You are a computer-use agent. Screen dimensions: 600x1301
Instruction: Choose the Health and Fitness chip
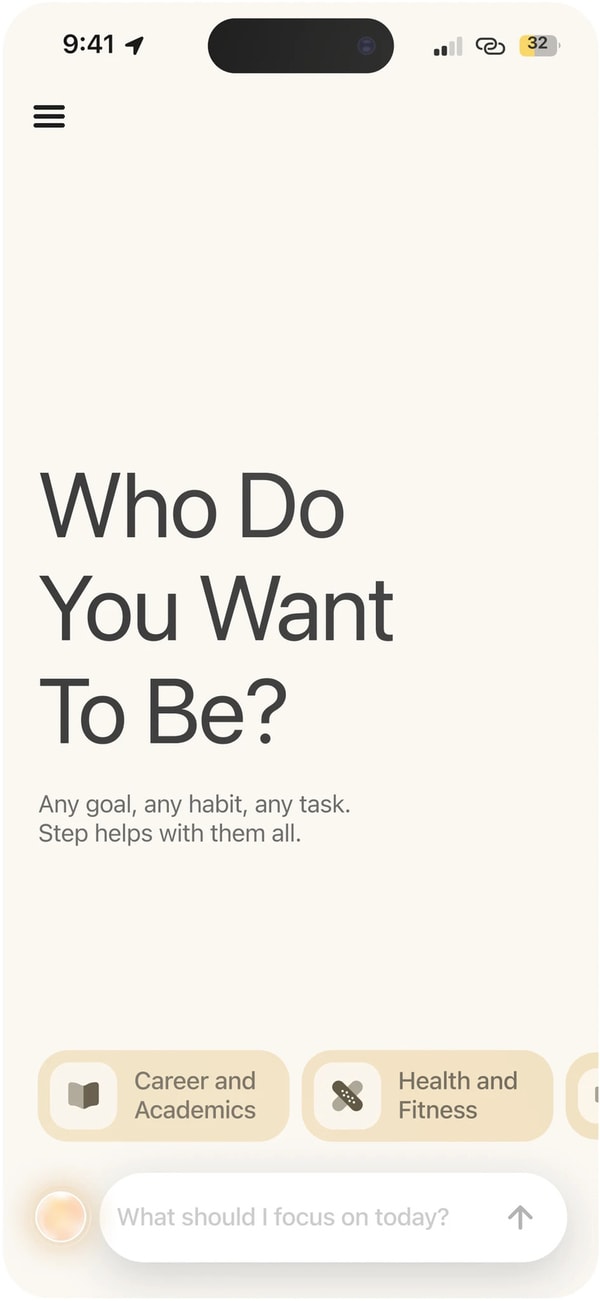point(427,1095)
